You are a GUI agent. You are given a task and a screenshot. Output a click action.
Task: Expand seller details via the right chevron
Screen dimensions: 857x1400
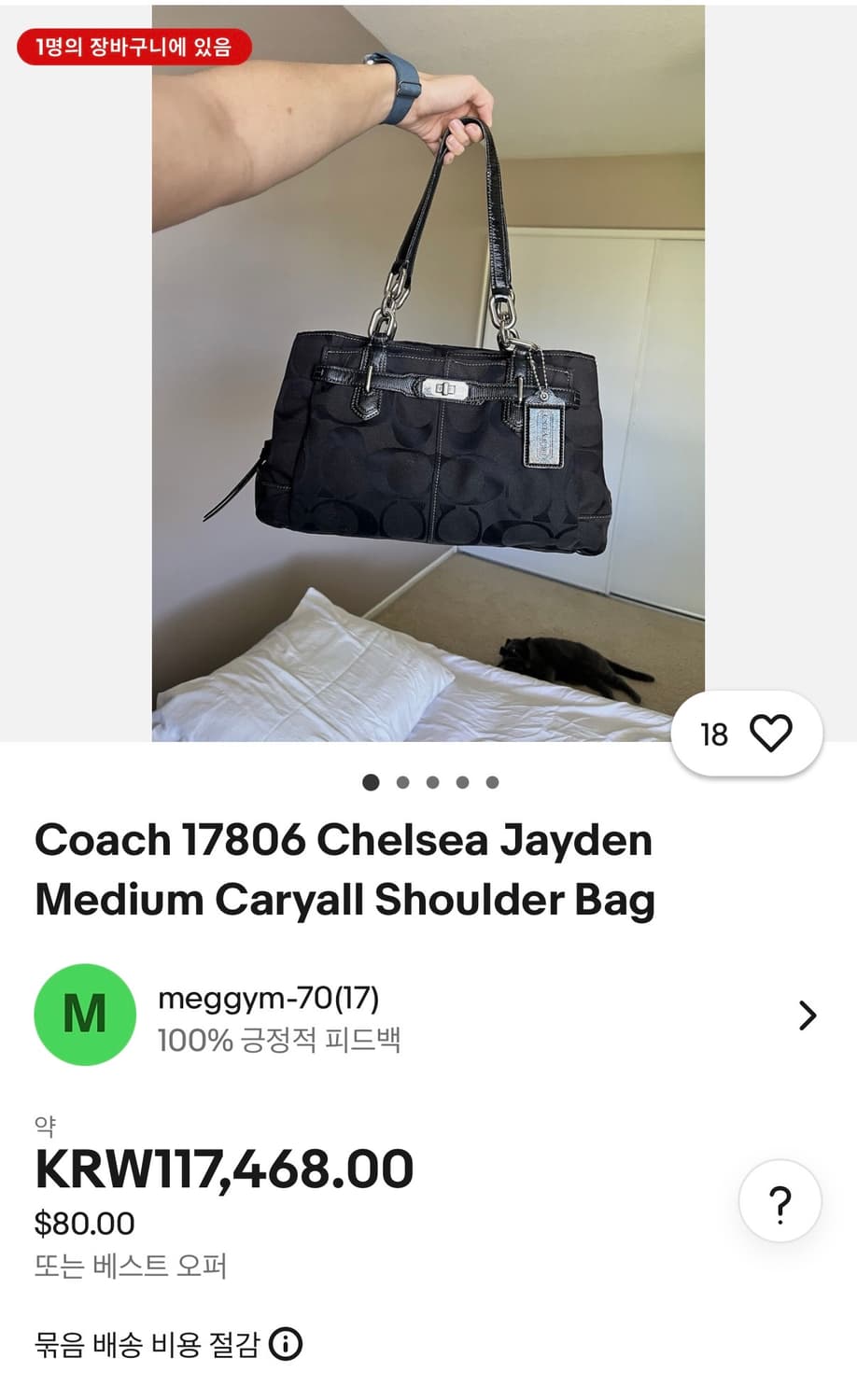point(805,1015)
